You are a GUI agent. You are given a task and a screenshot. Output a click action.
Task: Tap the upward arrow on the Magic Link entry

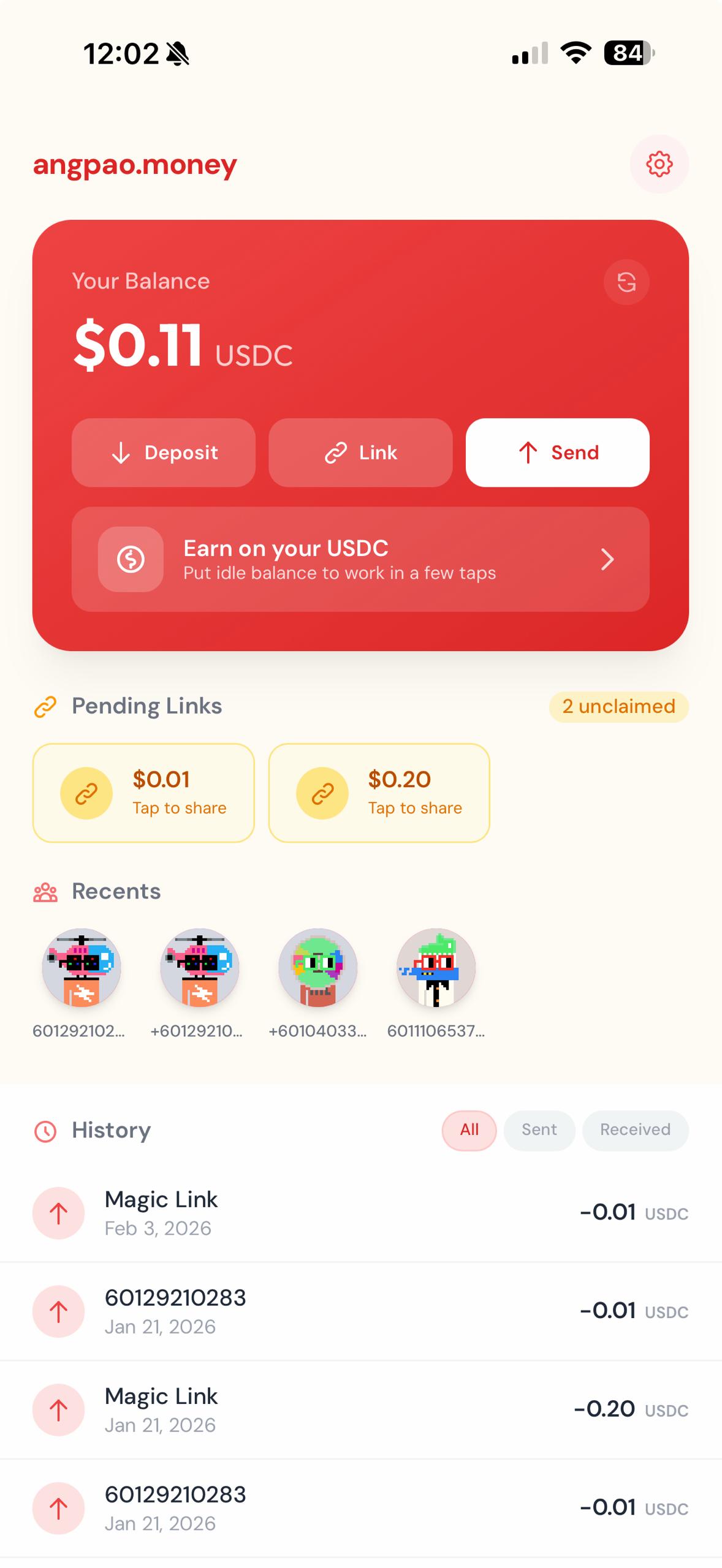pos(58,1213)
